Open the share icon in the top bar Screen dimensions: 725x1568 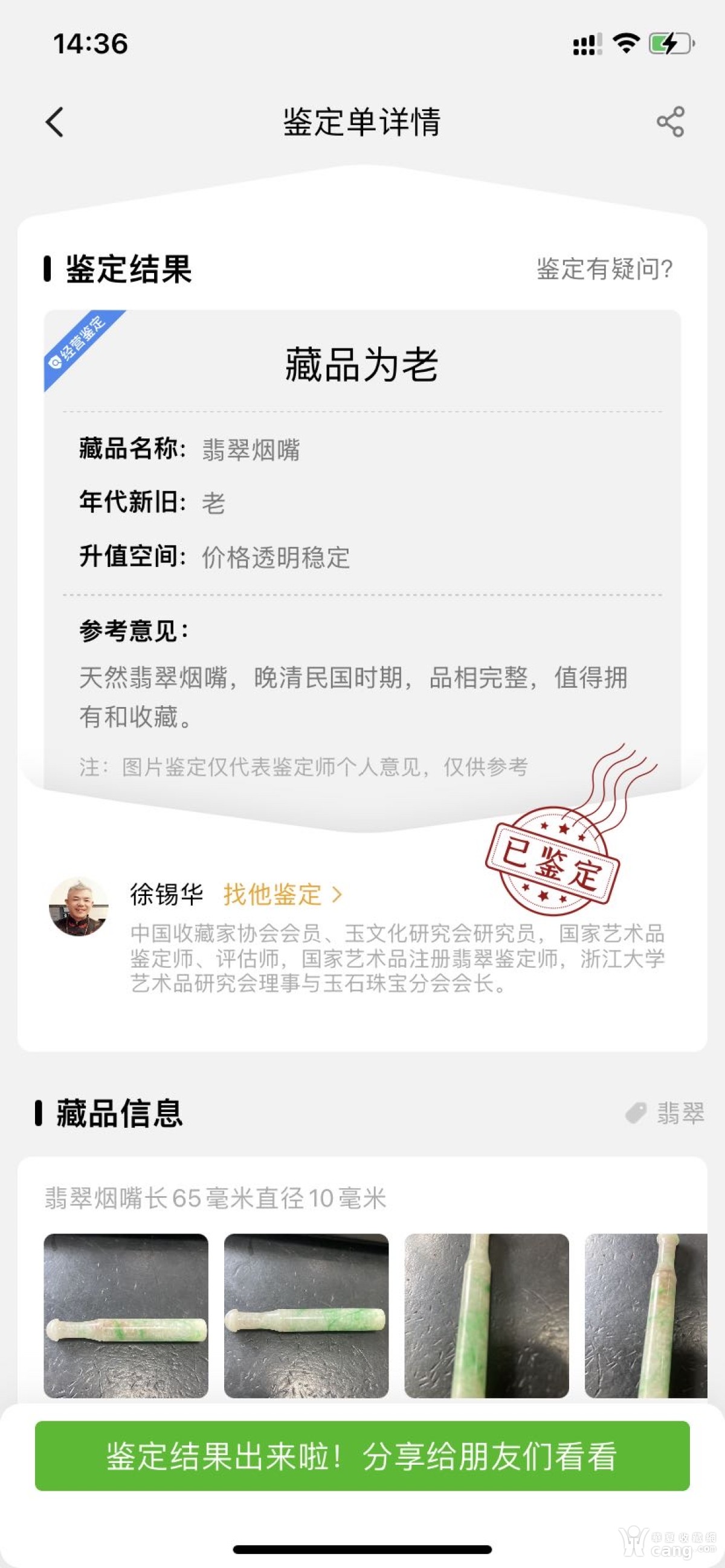pos(670,123)
